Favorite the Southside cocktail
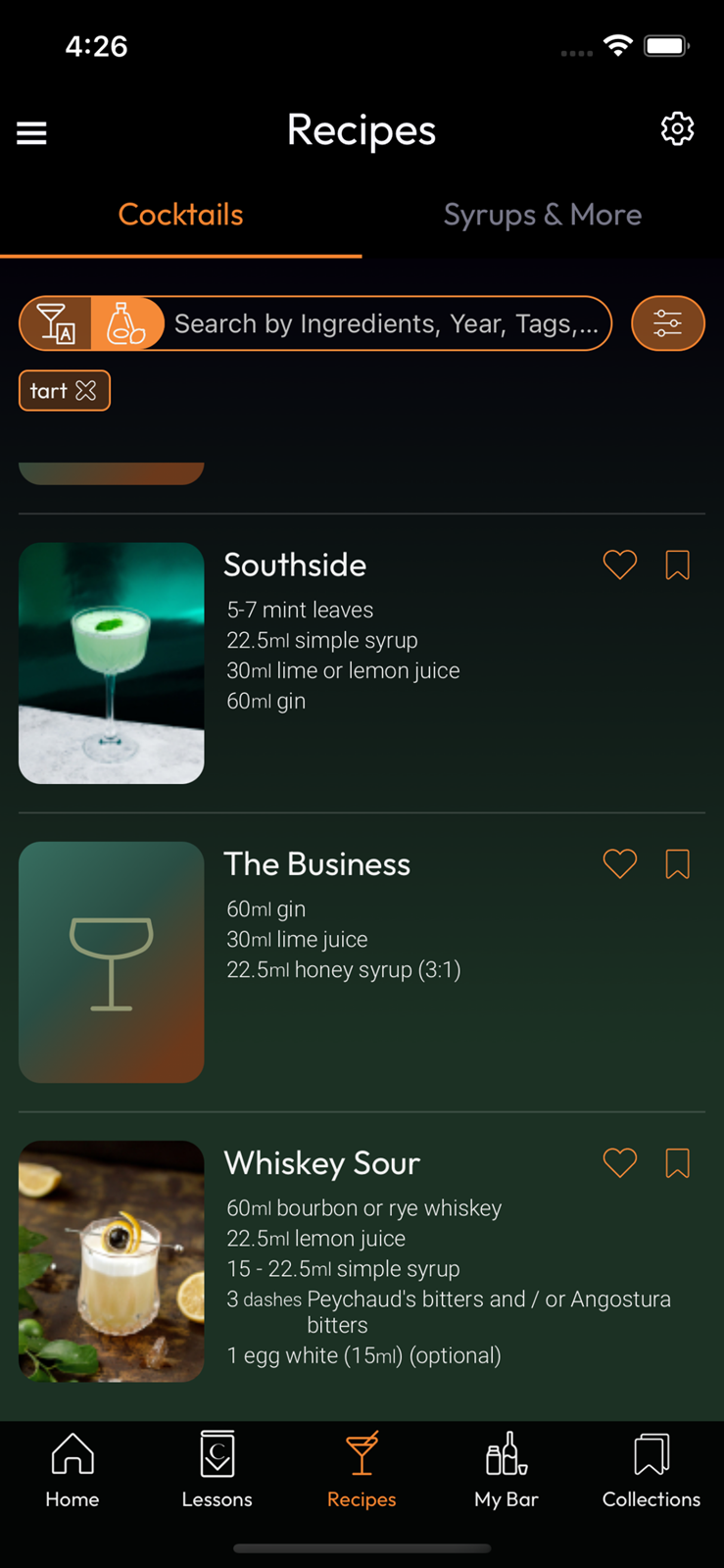This screenshot has width=724, height=1568. pyautogui.click(x=619, y=564)
